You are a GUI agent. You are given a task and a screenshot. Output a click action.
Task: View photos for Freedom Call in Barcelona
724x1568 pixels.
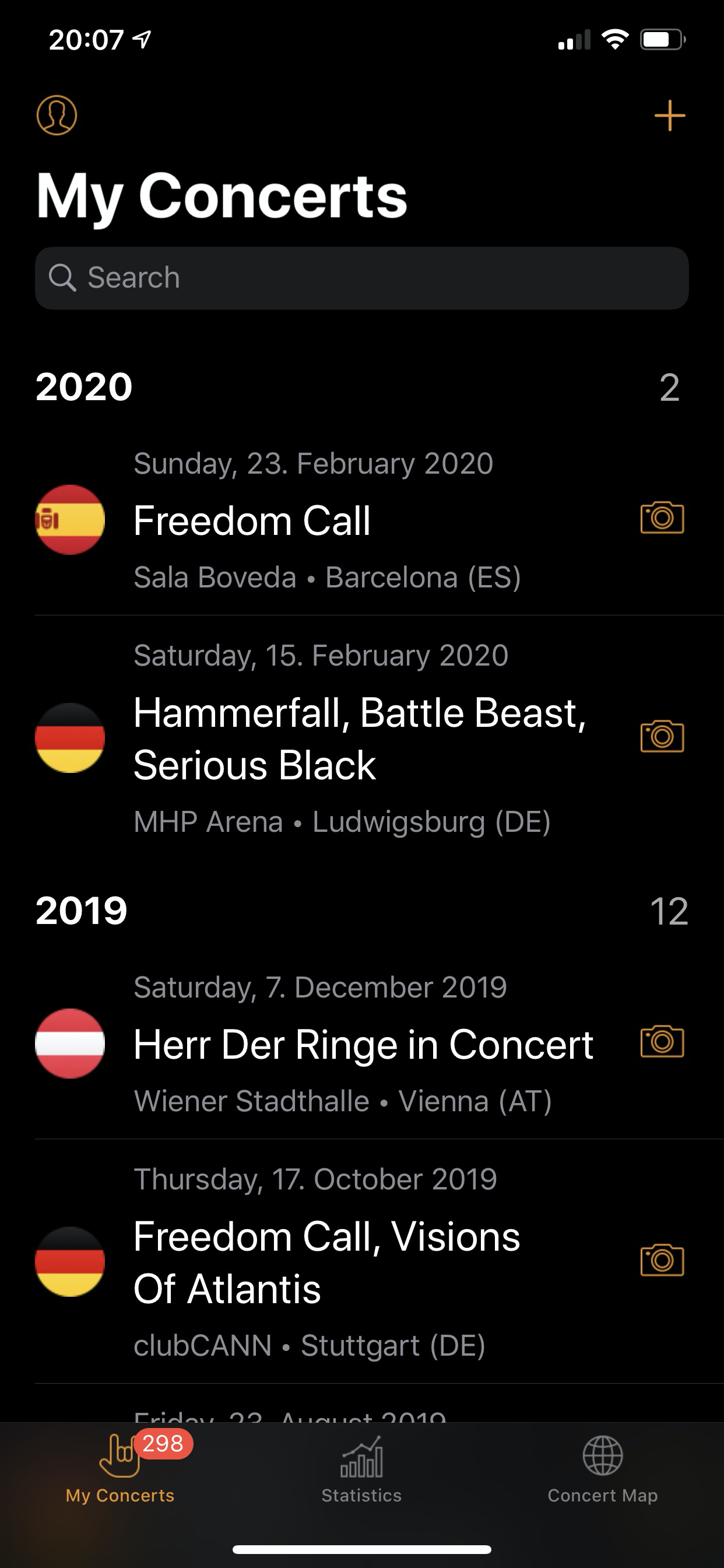pyautogui.click(x=662, y=518)
